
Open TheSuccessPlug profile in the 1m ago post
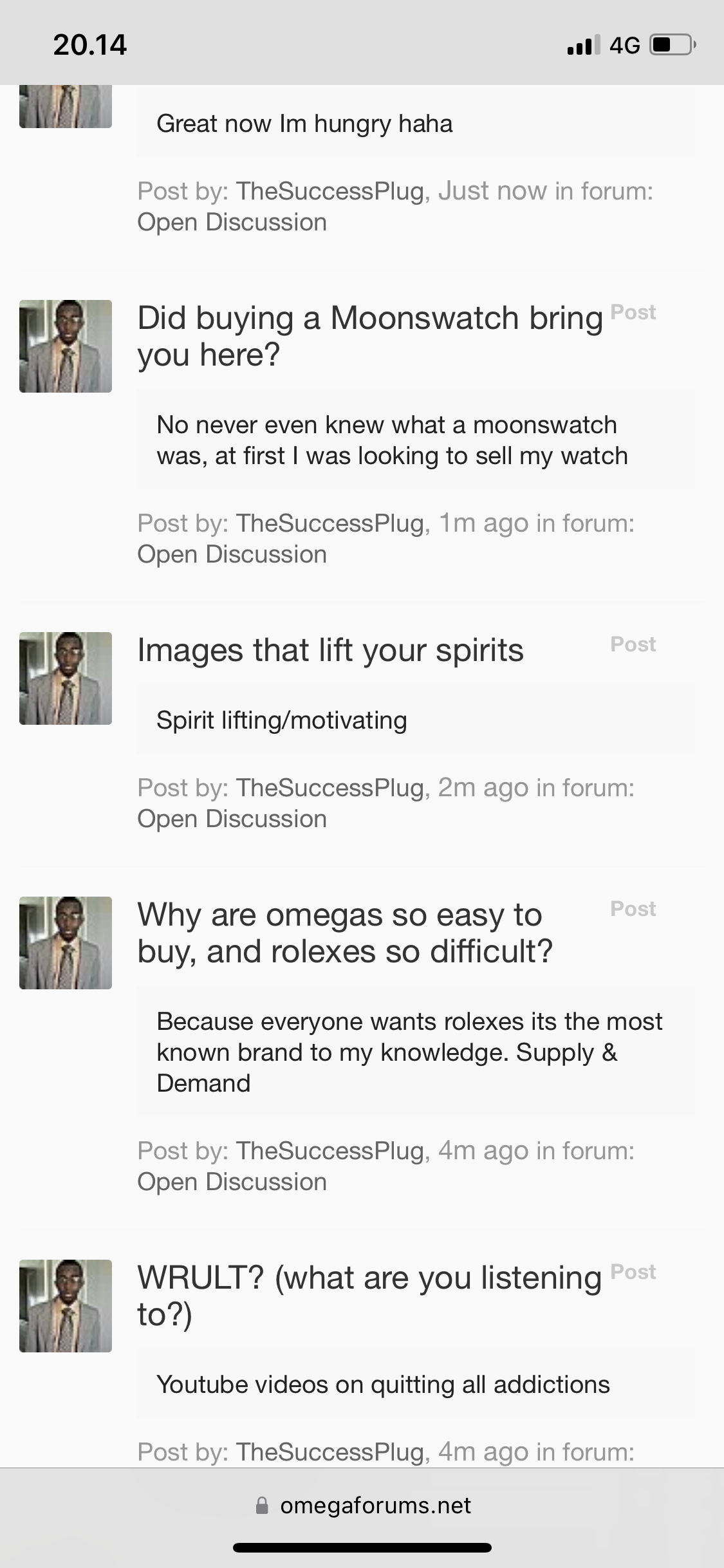[330, 523]
